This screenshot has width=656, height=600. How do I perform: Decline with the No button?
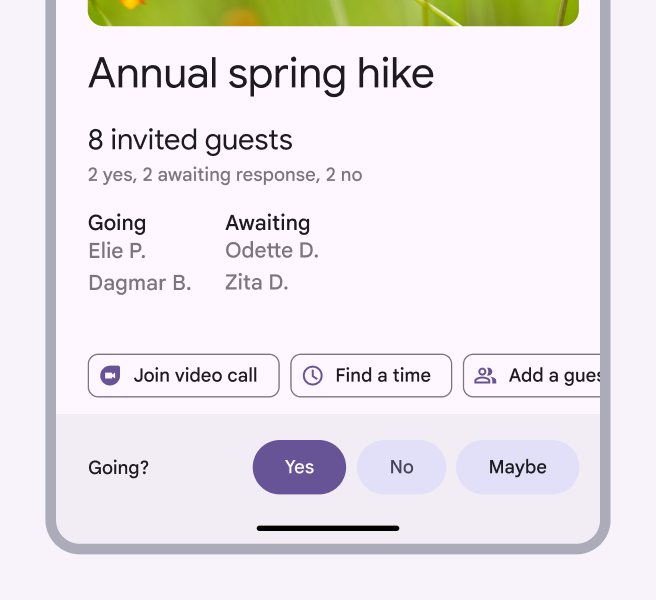click(401, 467)
